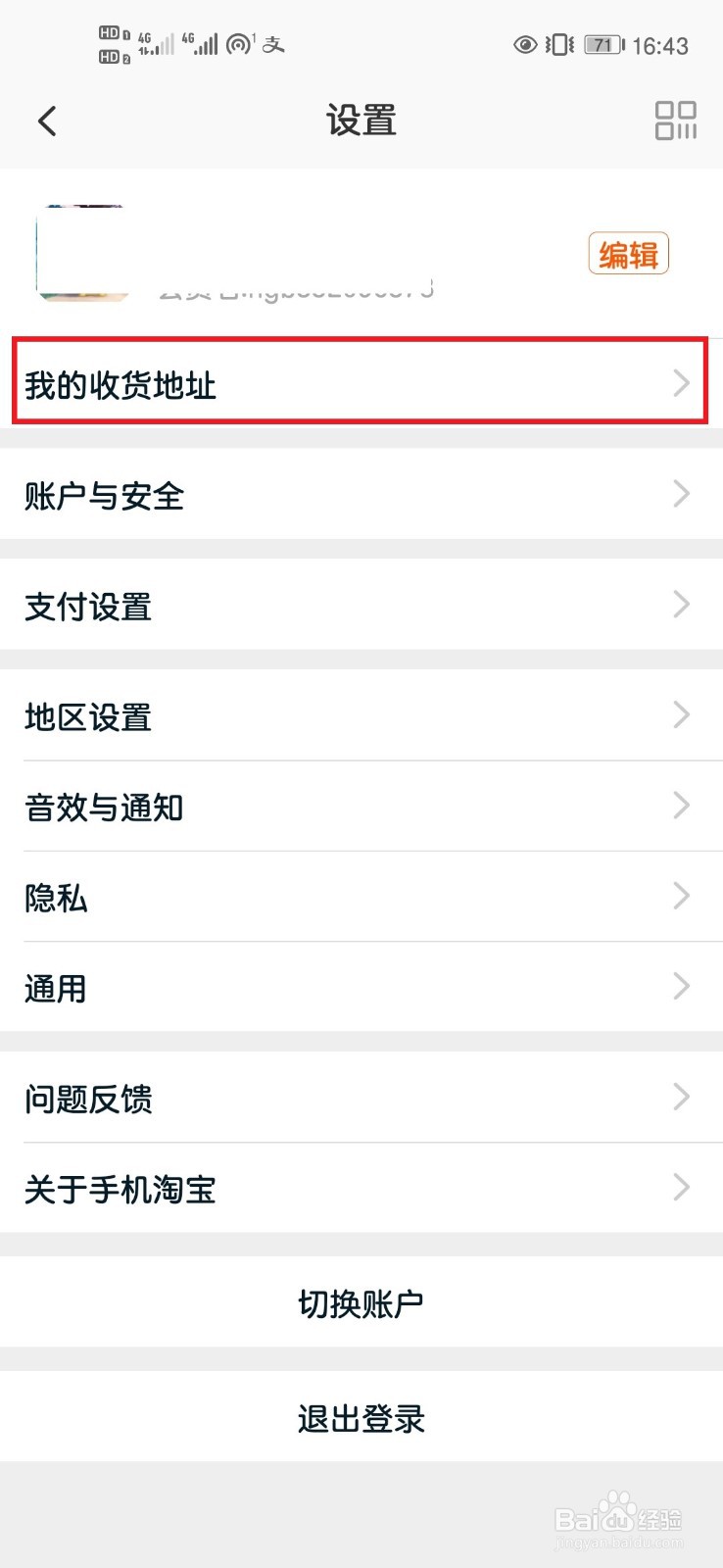
Task: Expand 关于手机淘宝 via its chevron
Action: pyautogui.click(x=682, y=1188)
